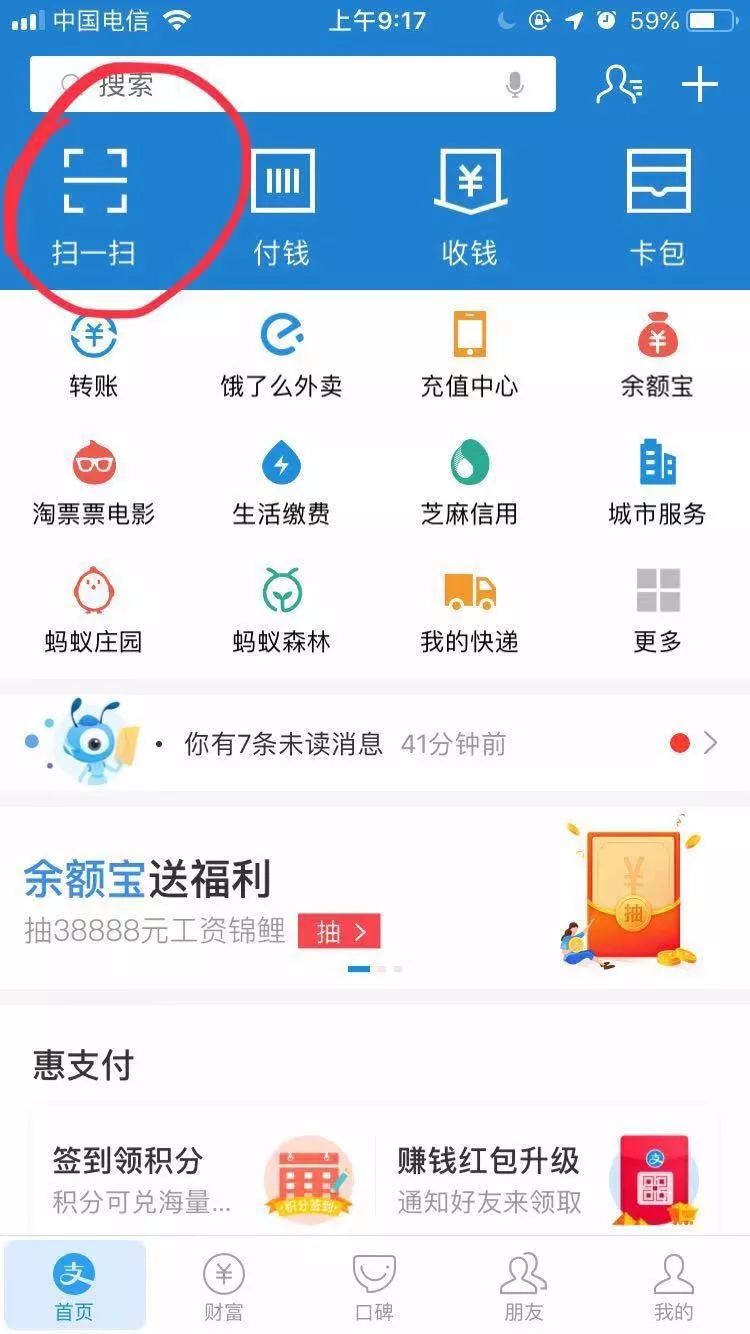Check 芝麻信用 credit score
The height and width of the screenshot is (1334, 750).
(469, 483)
